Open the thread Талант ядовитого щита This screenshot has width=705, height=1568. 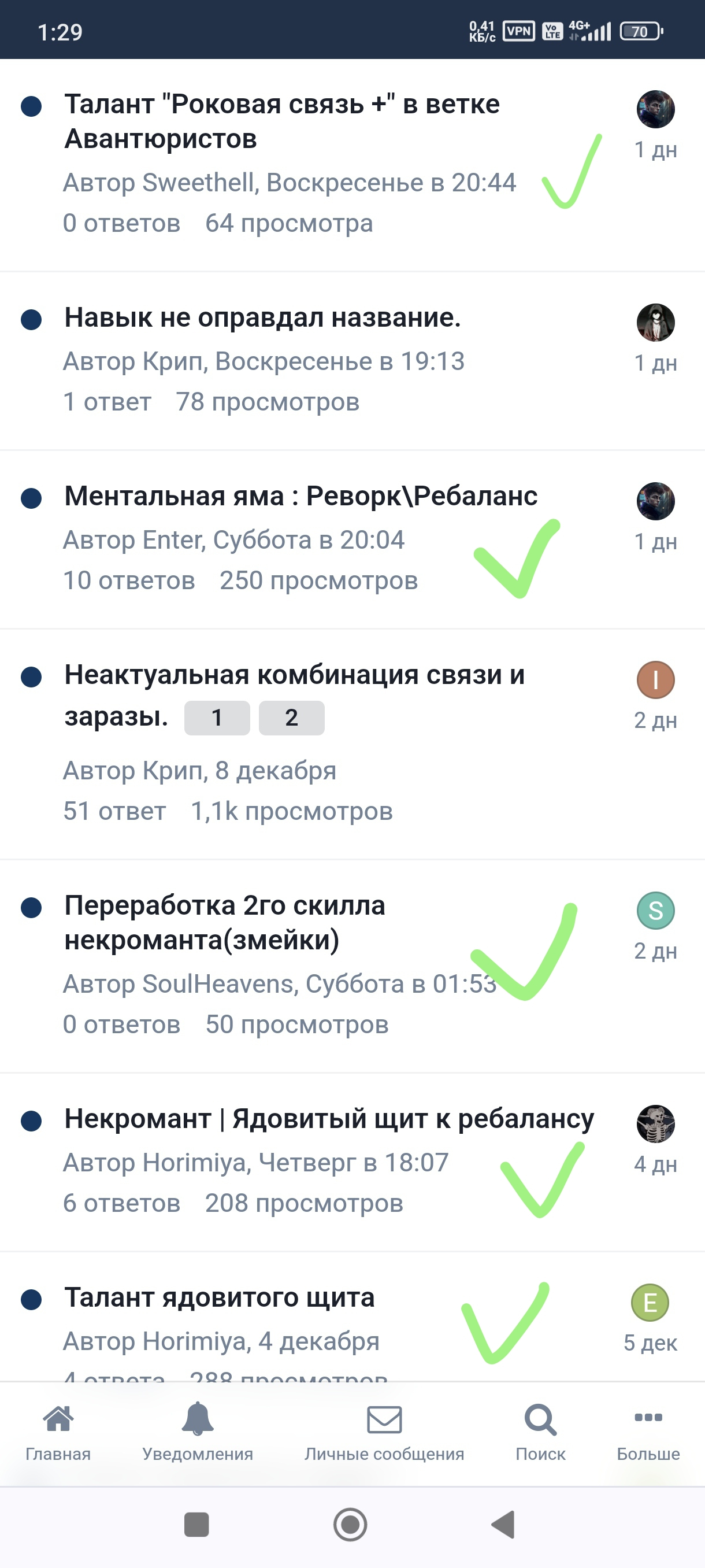point(220,1297)
